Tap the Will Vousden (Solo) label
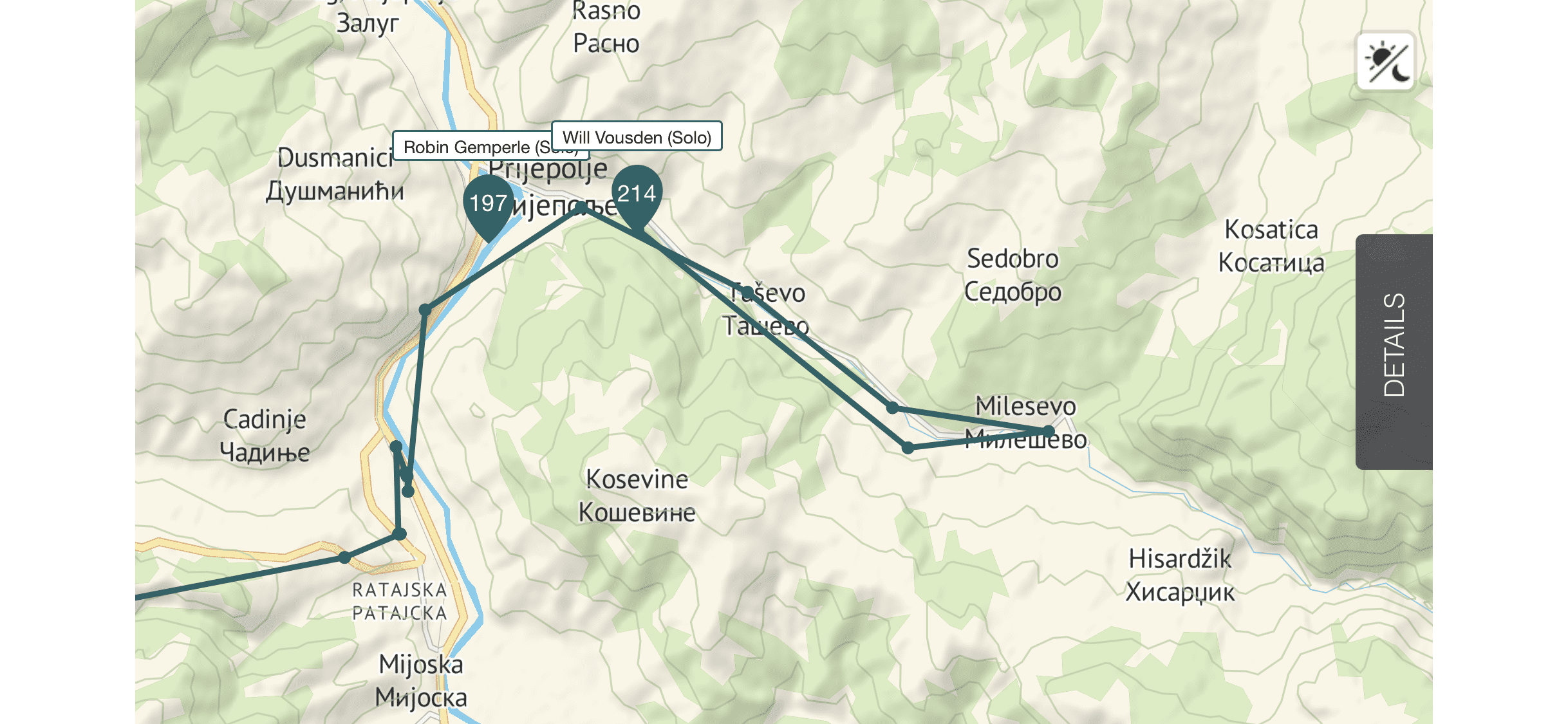1568x724 pixels. click(637, 136)
